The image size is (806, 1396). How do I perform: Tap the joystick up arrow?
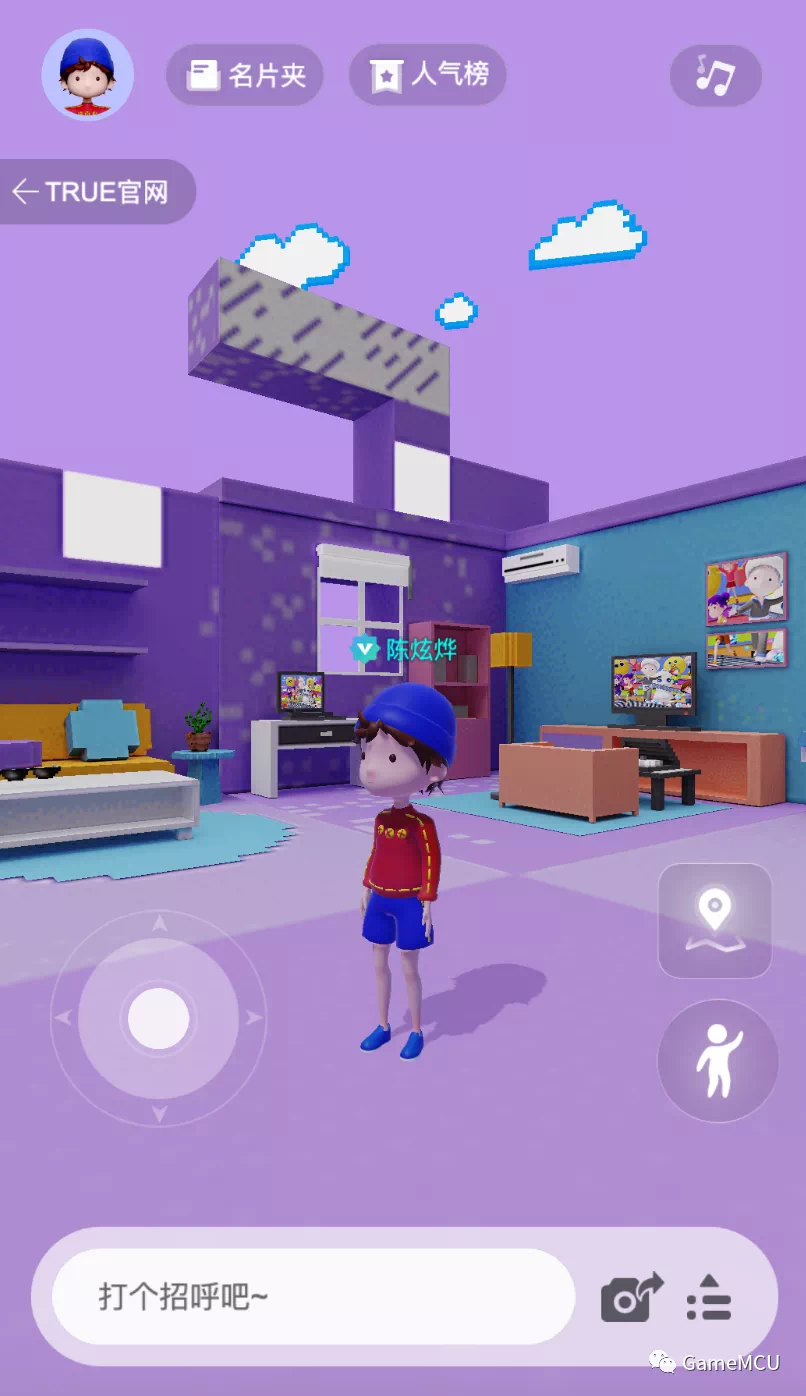[x=159, y=925]
